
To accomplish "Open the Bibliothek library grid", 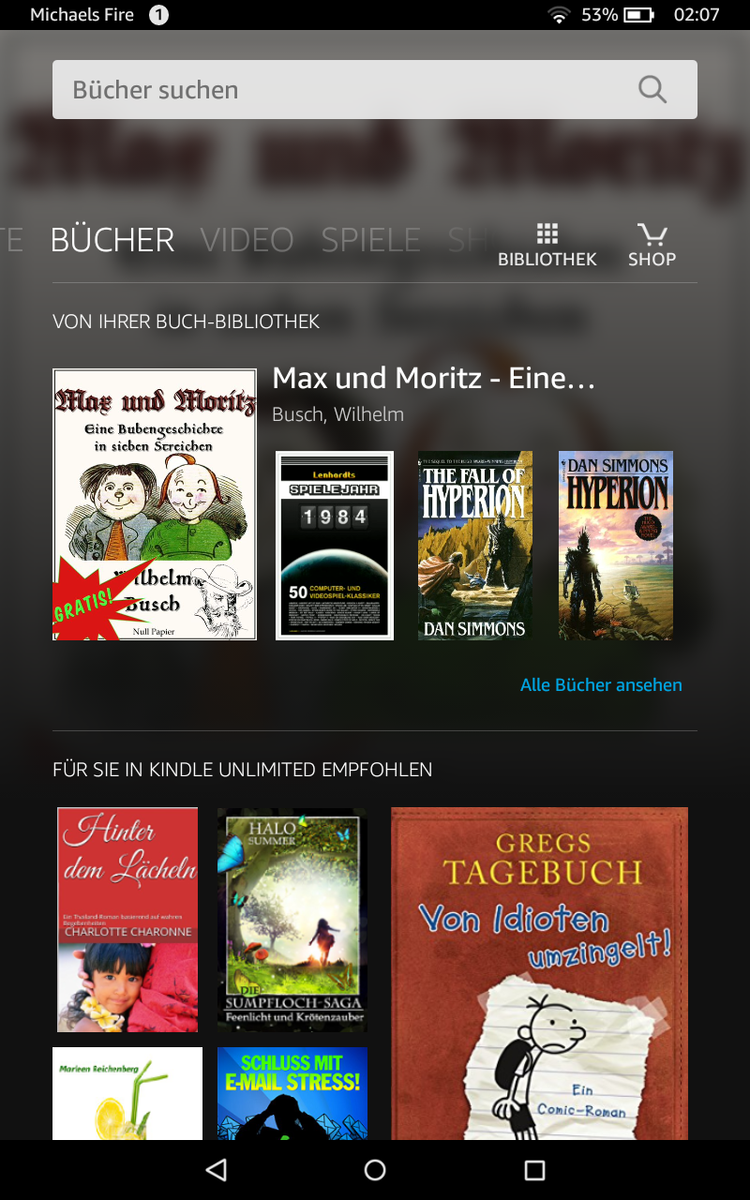I will [x=547, y=245].
